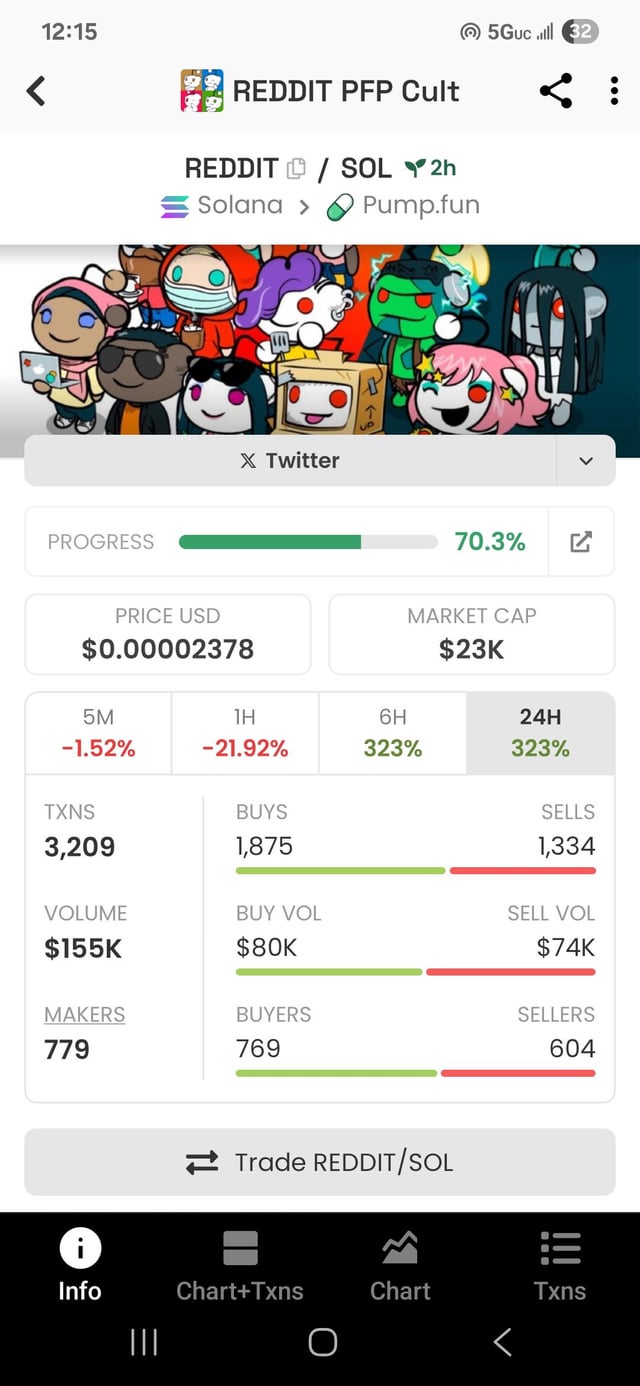This screenshot has width=640, height=1386.
Task: Go to the system home screen
Action: [x=322, y=1342]
